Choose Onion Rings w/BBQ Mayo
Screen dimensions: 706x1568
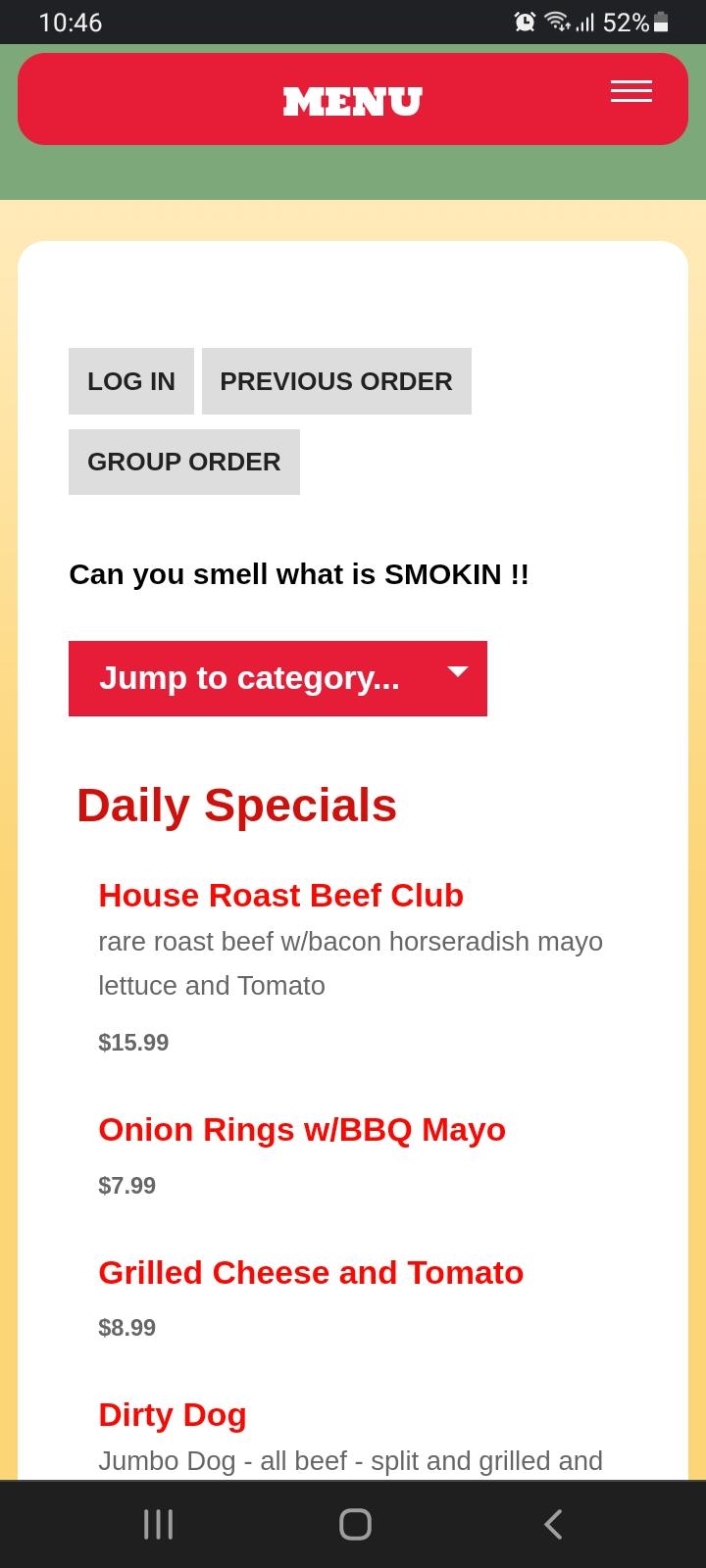coord(302,1129)
